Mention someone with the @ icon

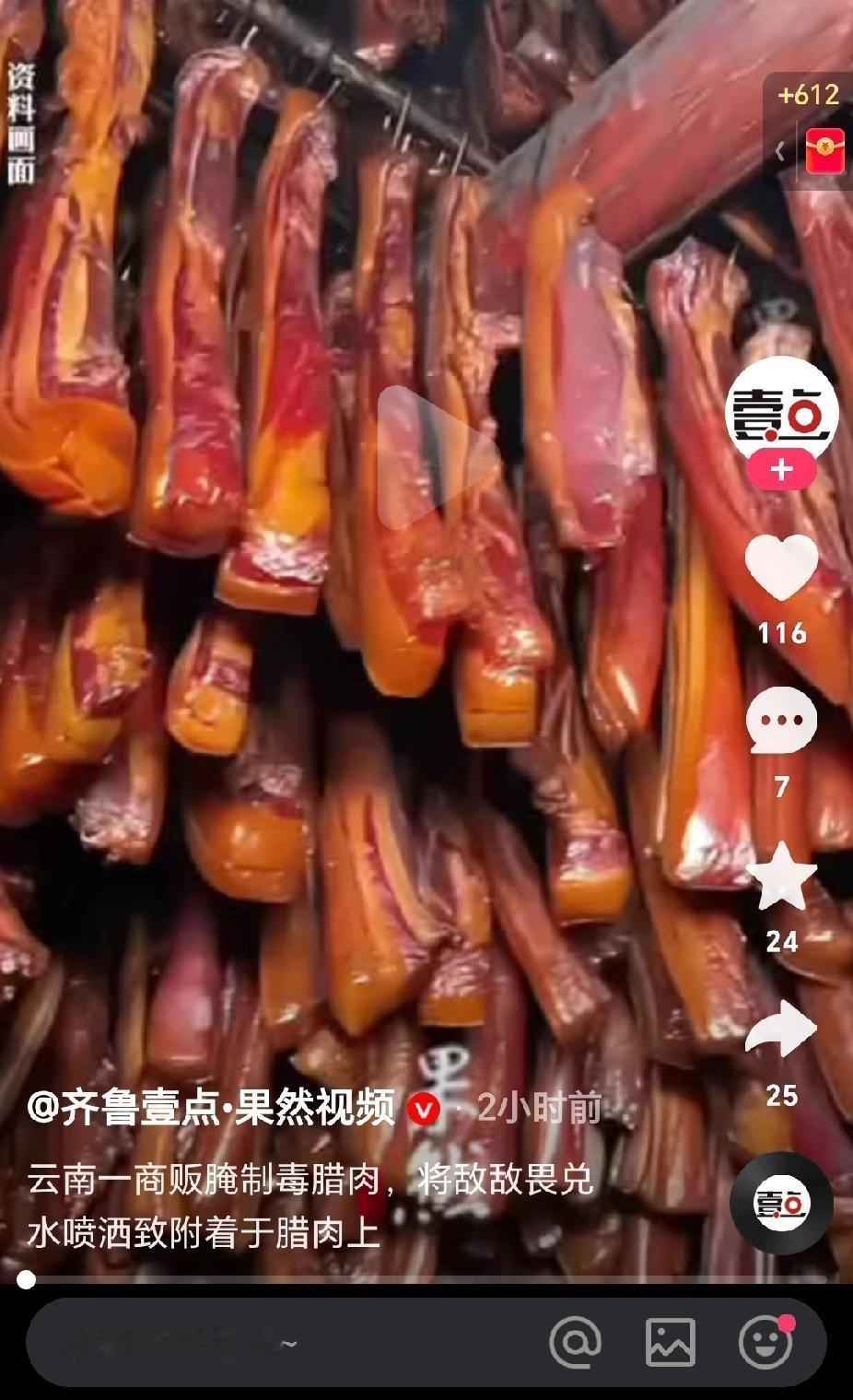(x=575, y=1343)
